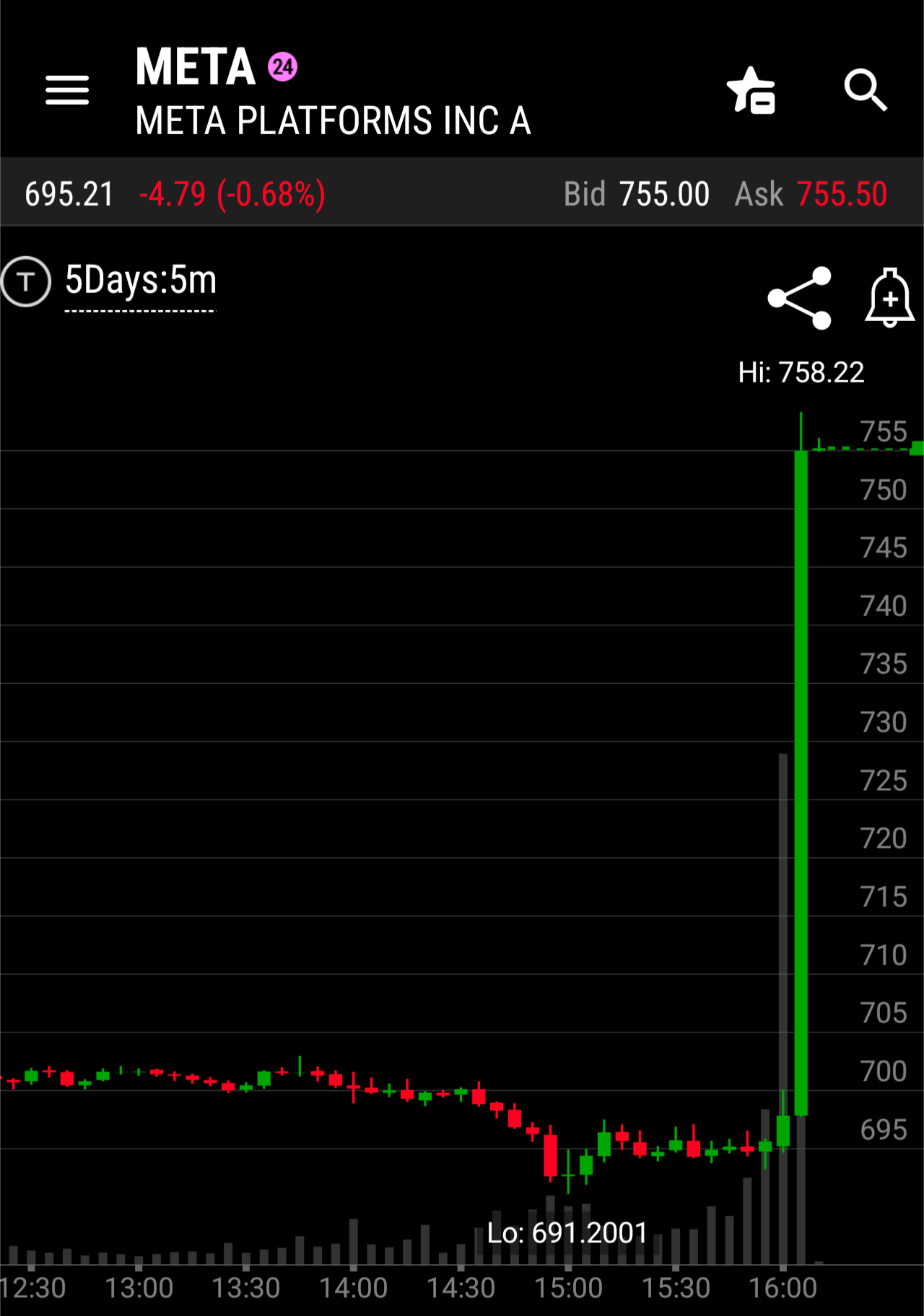The image size is (924, 1316).
Task: Open the symbol search
Action: point(866,90)
